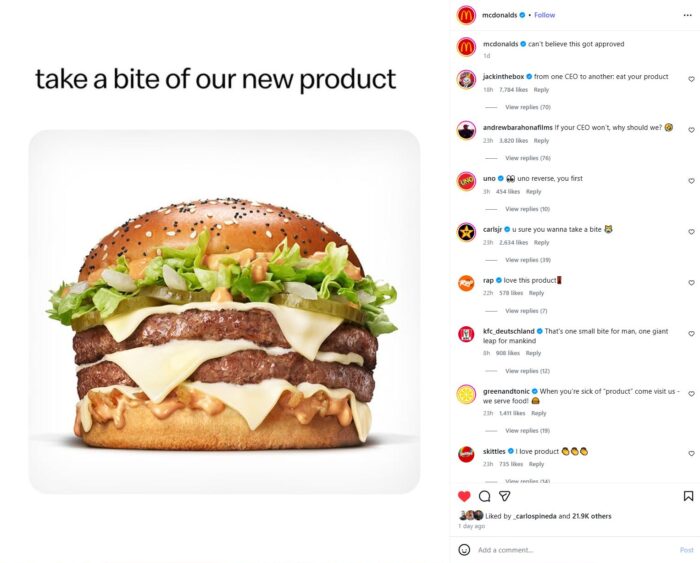Open the comment bubble icon under the post
The image size is (700, 563).
[x=484, y=496]
